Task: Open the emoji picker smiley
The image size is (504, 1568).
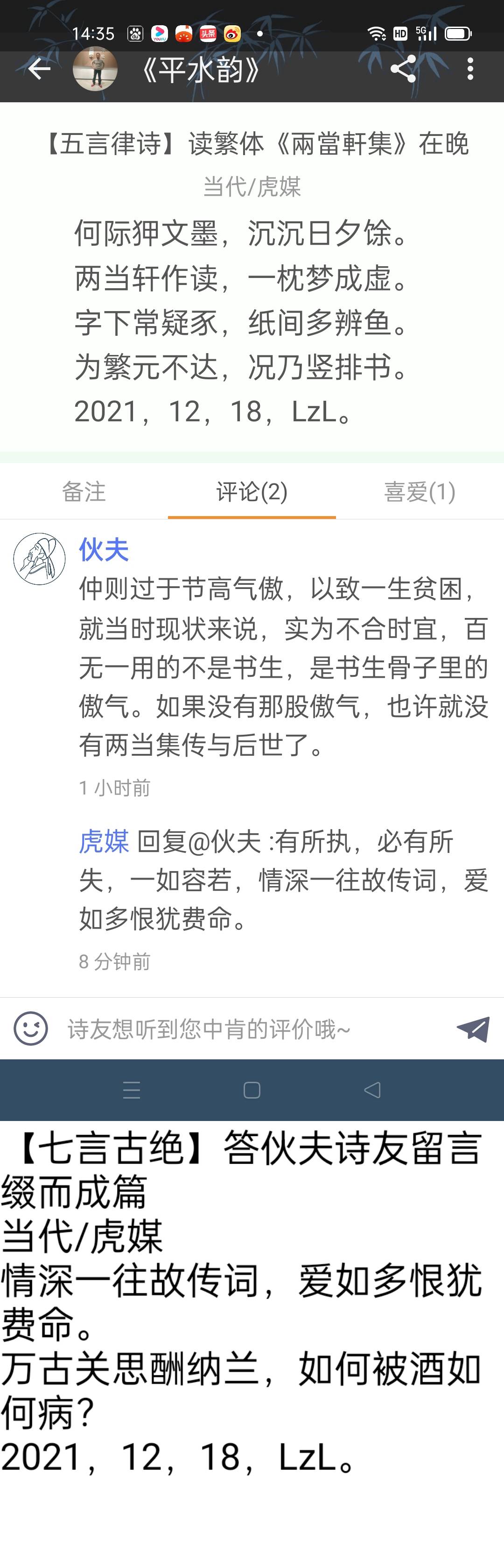Action: 30,1029
